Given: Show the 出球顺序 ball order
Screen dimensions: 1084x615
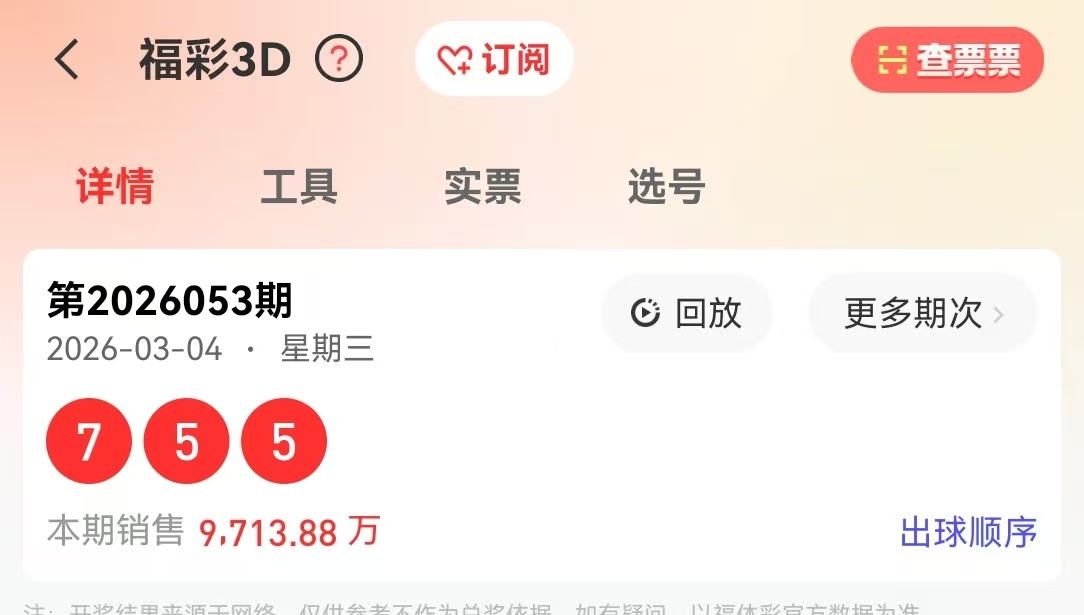Looking at the screenshot, I should click(x=968, y=532).
